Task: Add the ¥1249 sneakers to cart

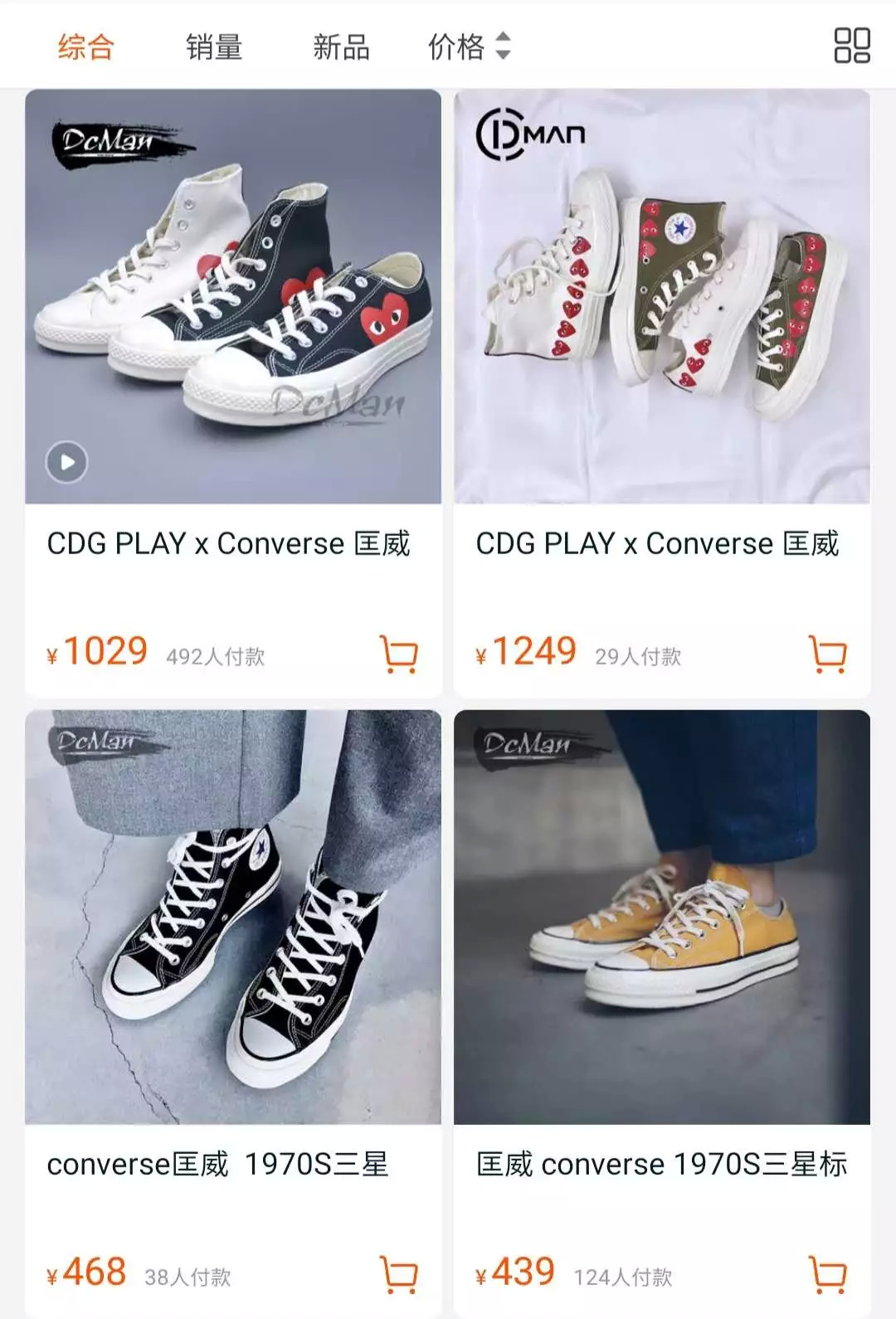Action: pos(827,655)
